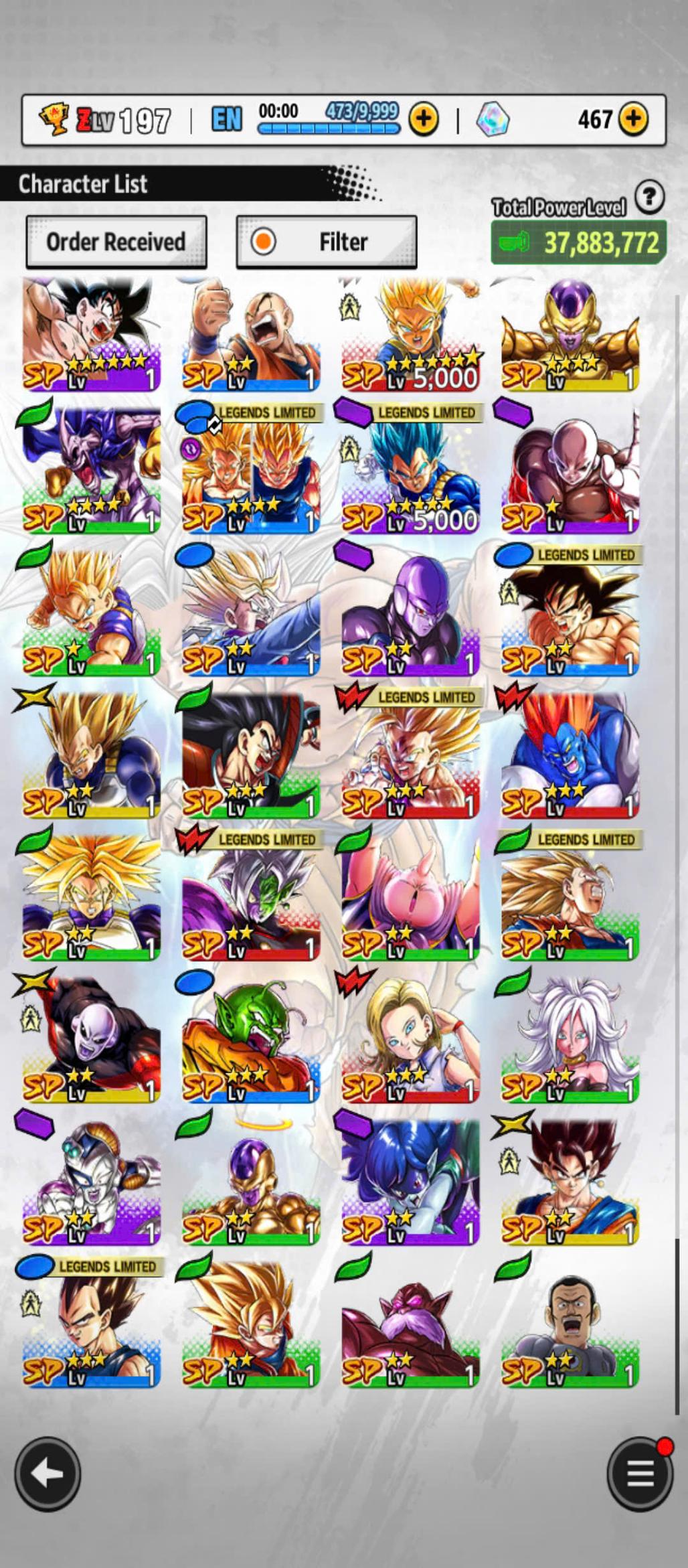Open the hamburger menu button
688x1568 pixels.
(640, 1474)
